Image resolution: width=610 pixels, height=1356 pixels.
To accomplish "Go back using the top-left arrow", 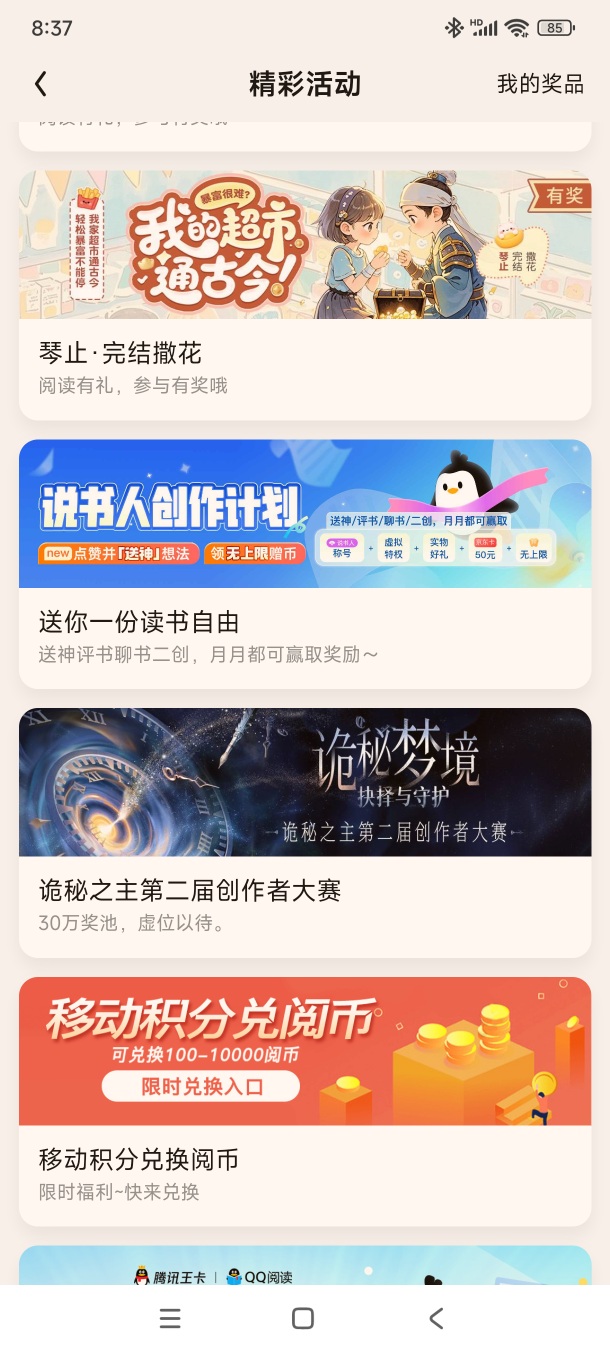I will (41, 84).
